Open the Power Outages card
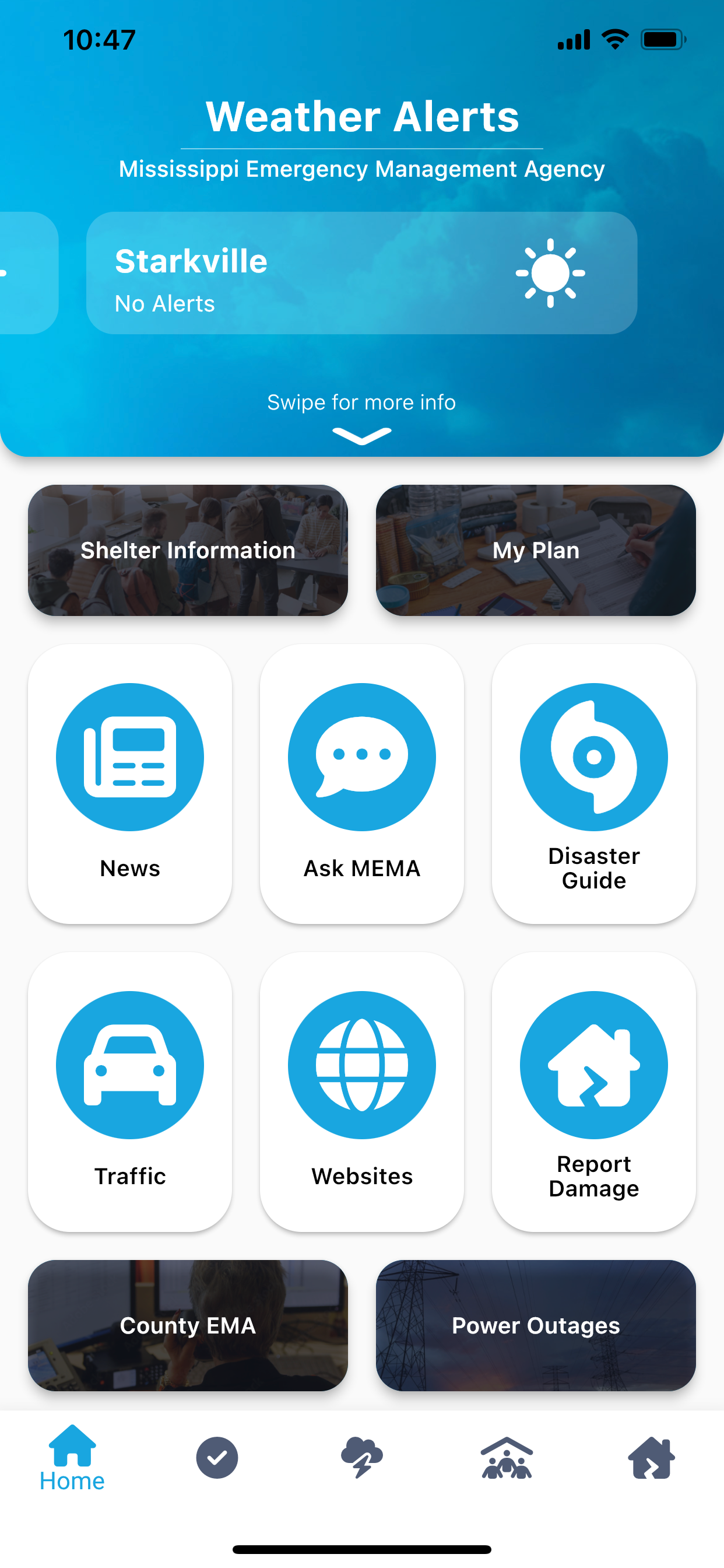This screenshot has width=724, height=1568. 535,1326
